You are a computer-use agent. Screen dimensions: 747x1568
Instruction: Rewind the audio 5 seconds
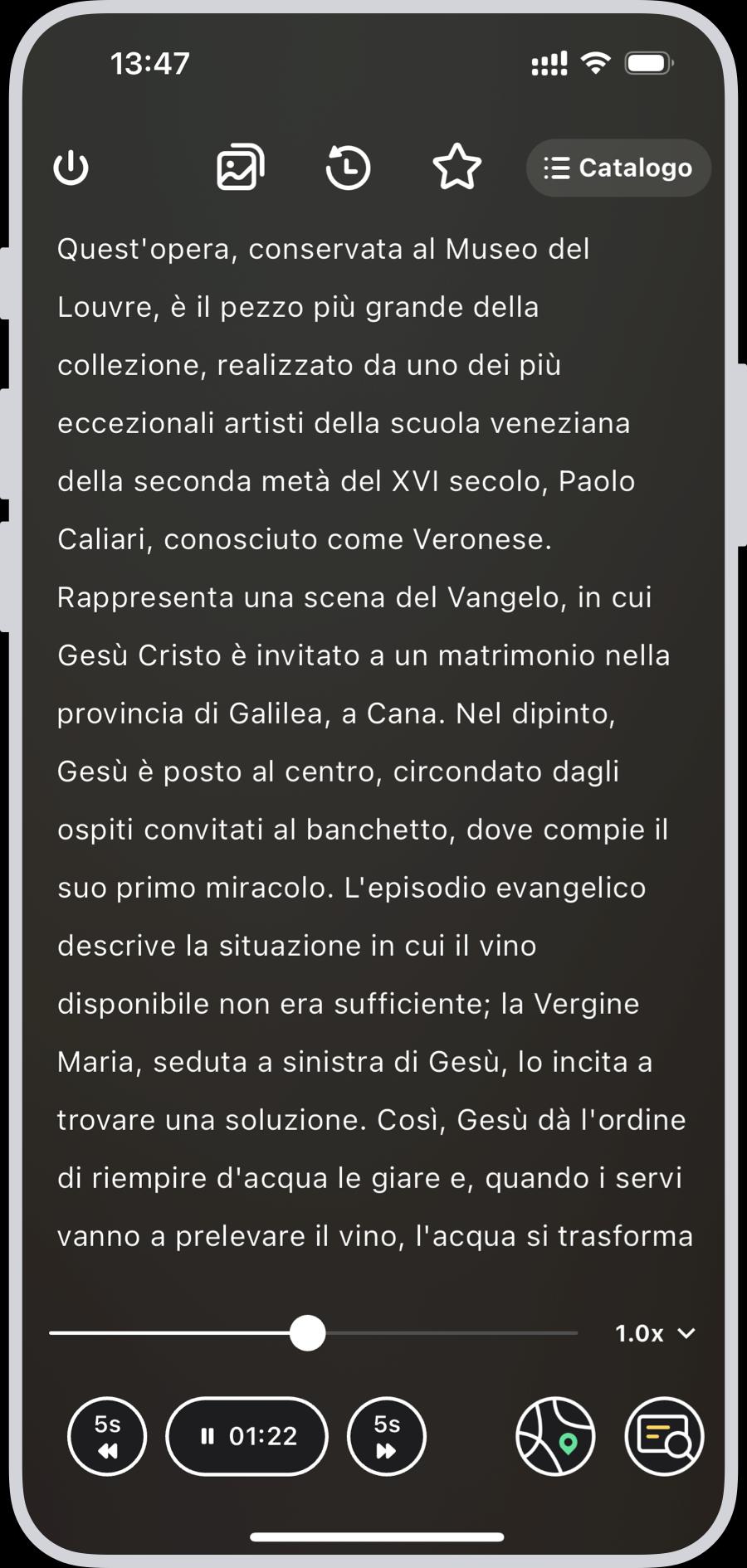107,1436
